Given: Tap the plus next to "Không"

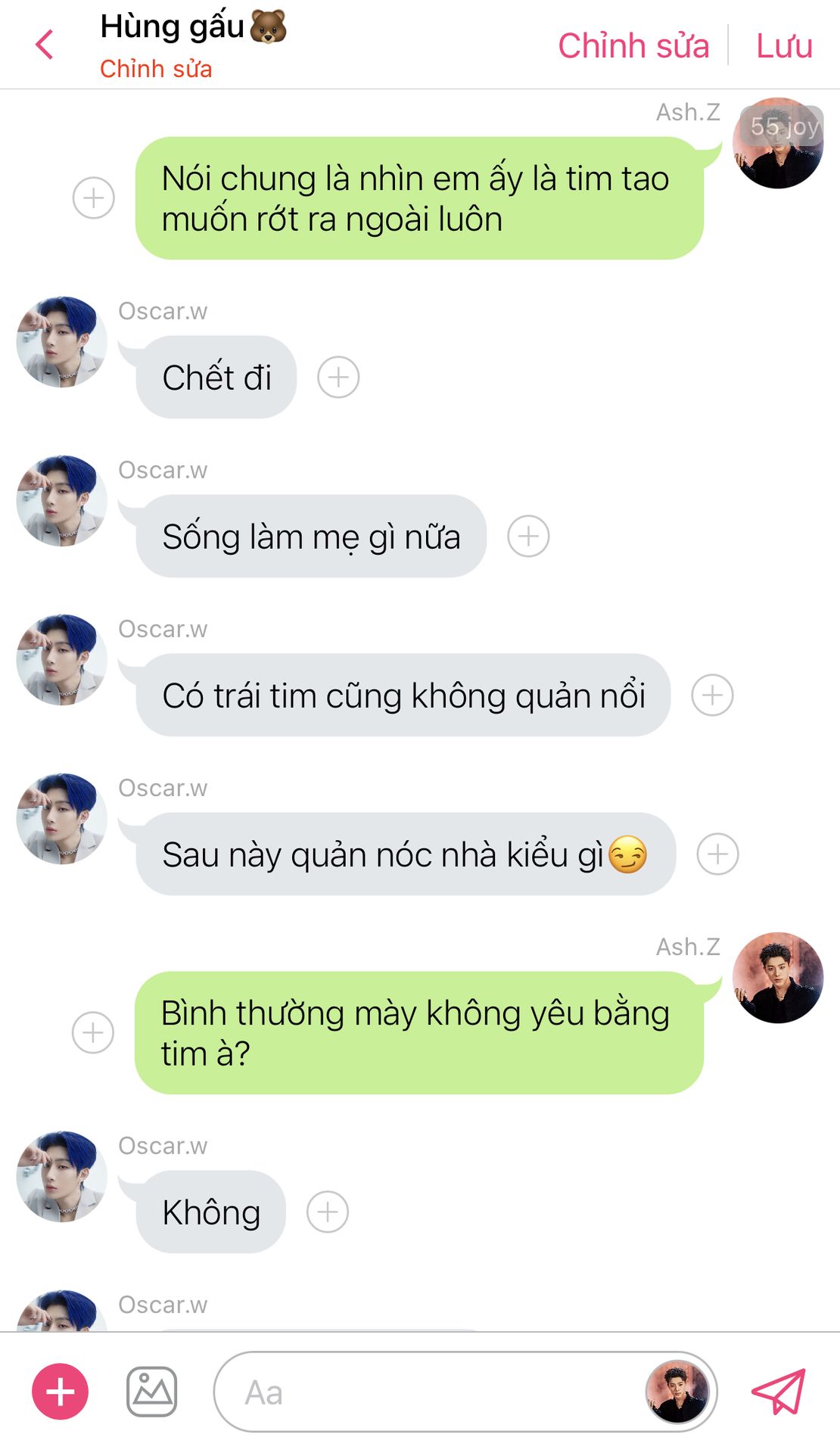Looking at the screenshot, I should (x=328, y=1212).
